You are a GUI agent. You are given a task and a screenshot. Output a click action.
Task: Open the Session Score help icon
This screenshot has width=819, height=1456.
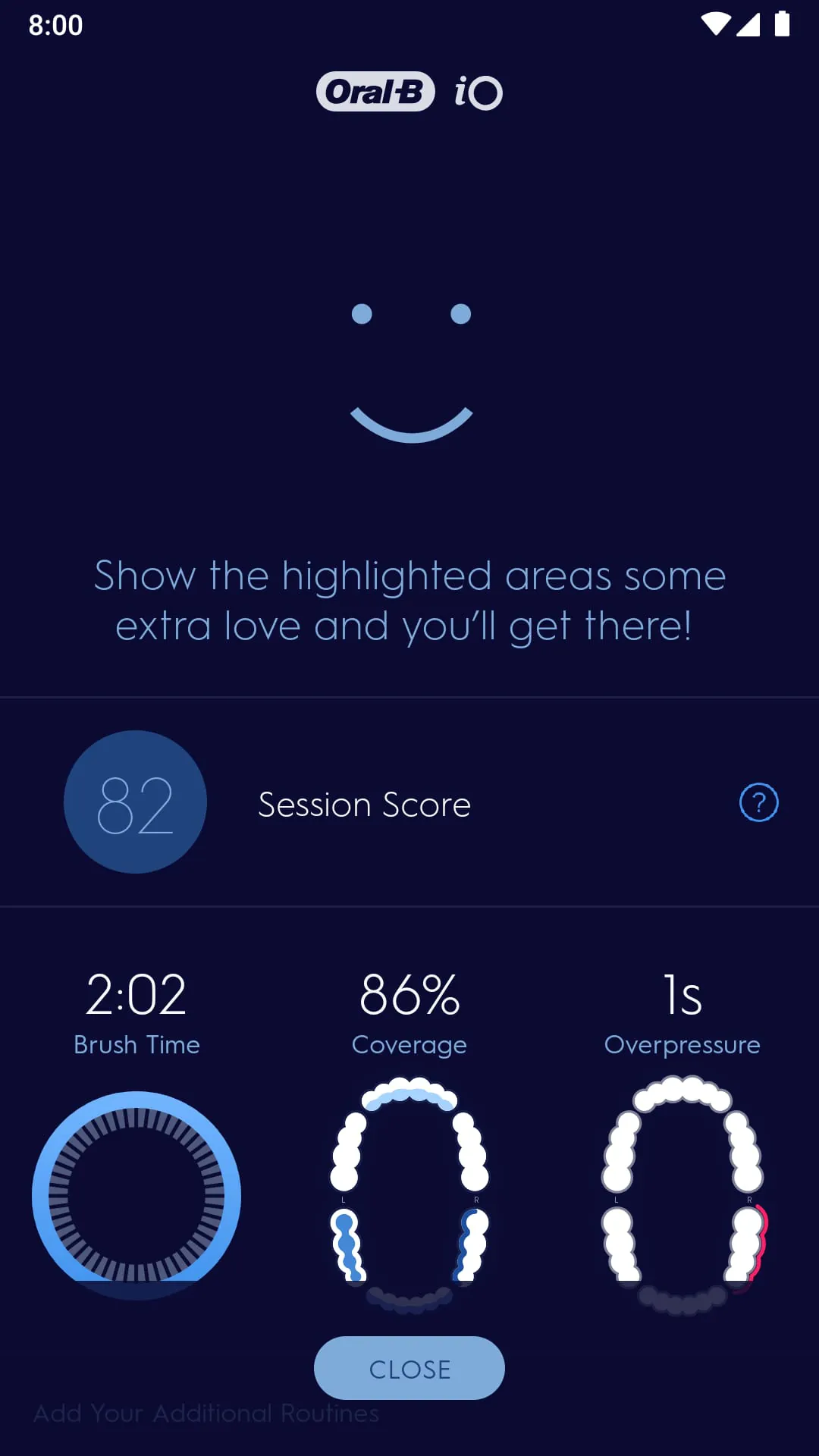click(758, 802)
